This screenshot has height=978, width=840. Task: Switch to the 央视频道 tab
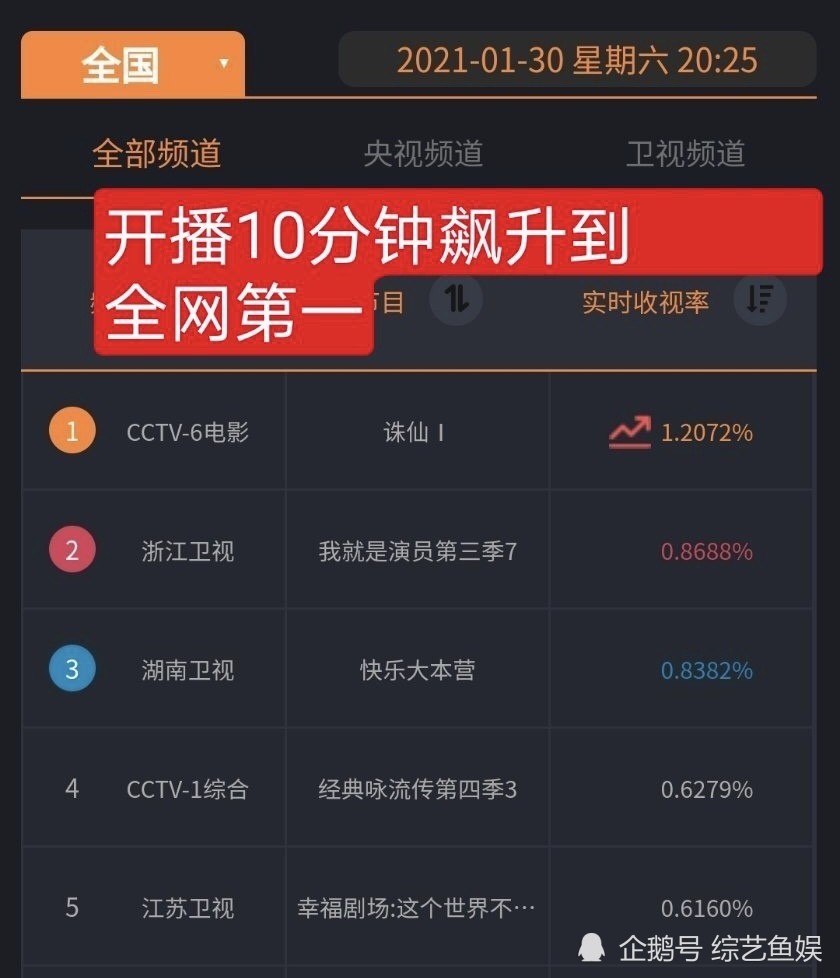(423, 154)
